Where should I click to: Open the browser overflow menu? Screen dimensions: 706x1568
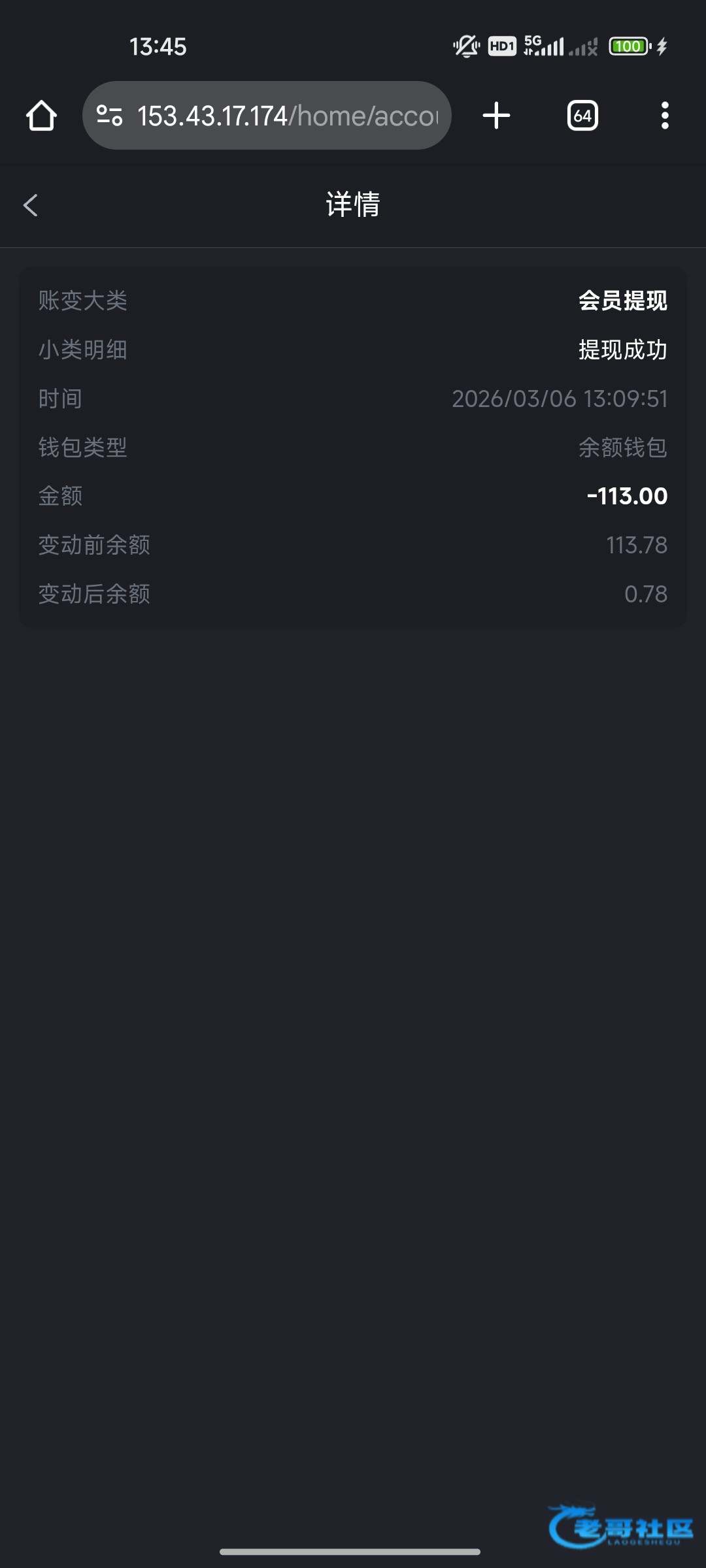click(x=665, y=116)
